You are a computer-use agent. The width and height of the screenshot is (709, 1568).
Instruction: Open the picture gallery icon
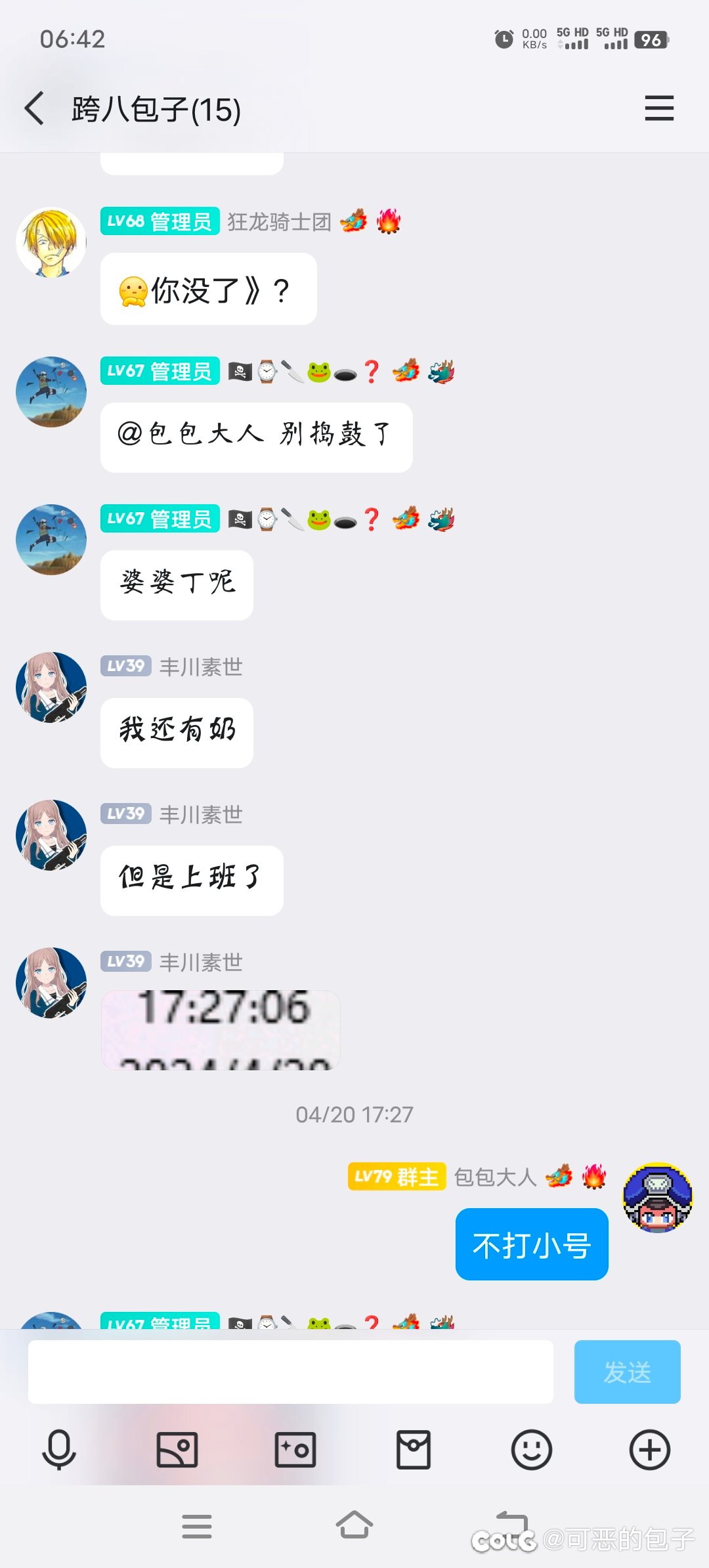(x=177, y=1449)
